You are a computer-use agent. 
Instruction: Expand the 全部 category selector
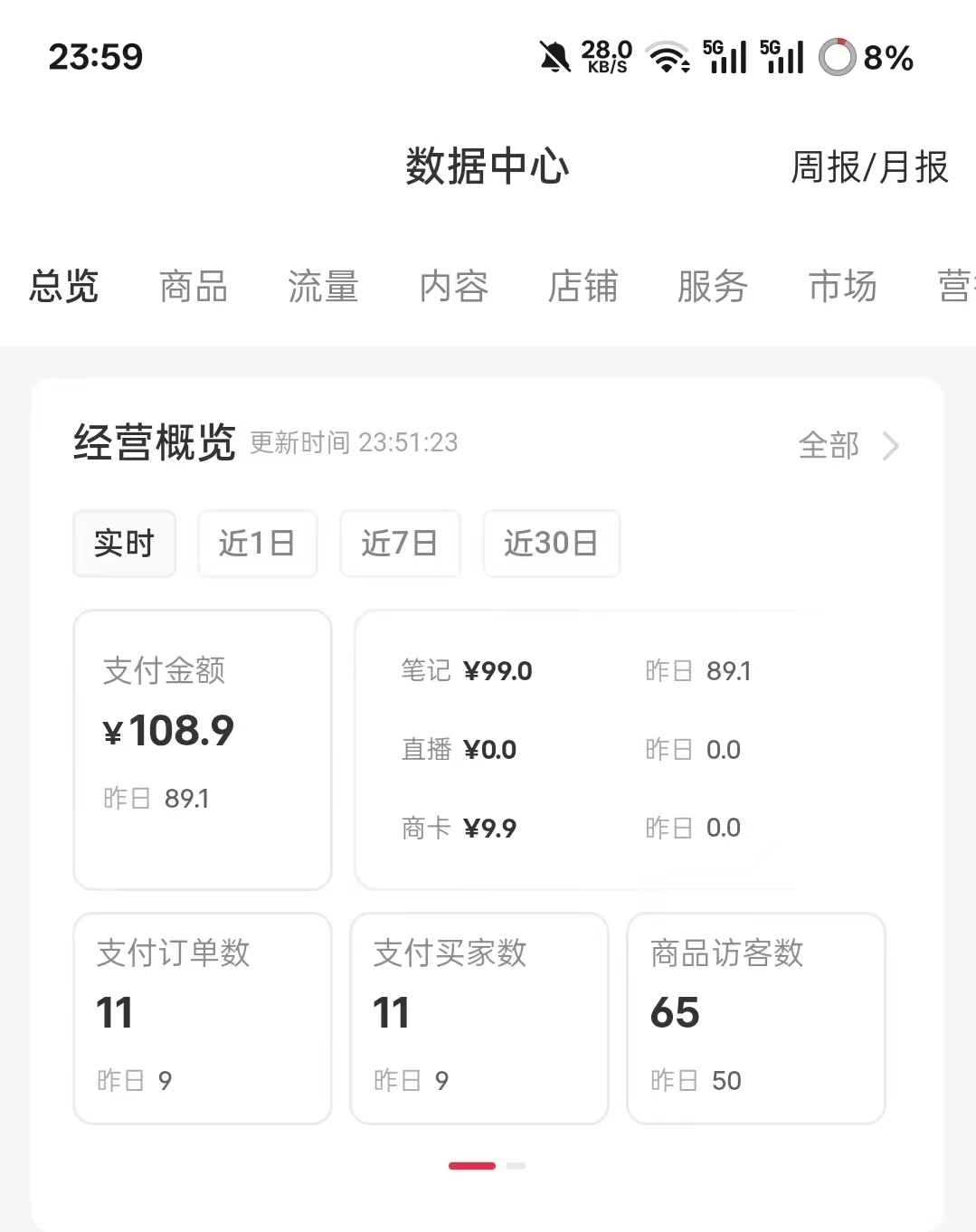828,445
